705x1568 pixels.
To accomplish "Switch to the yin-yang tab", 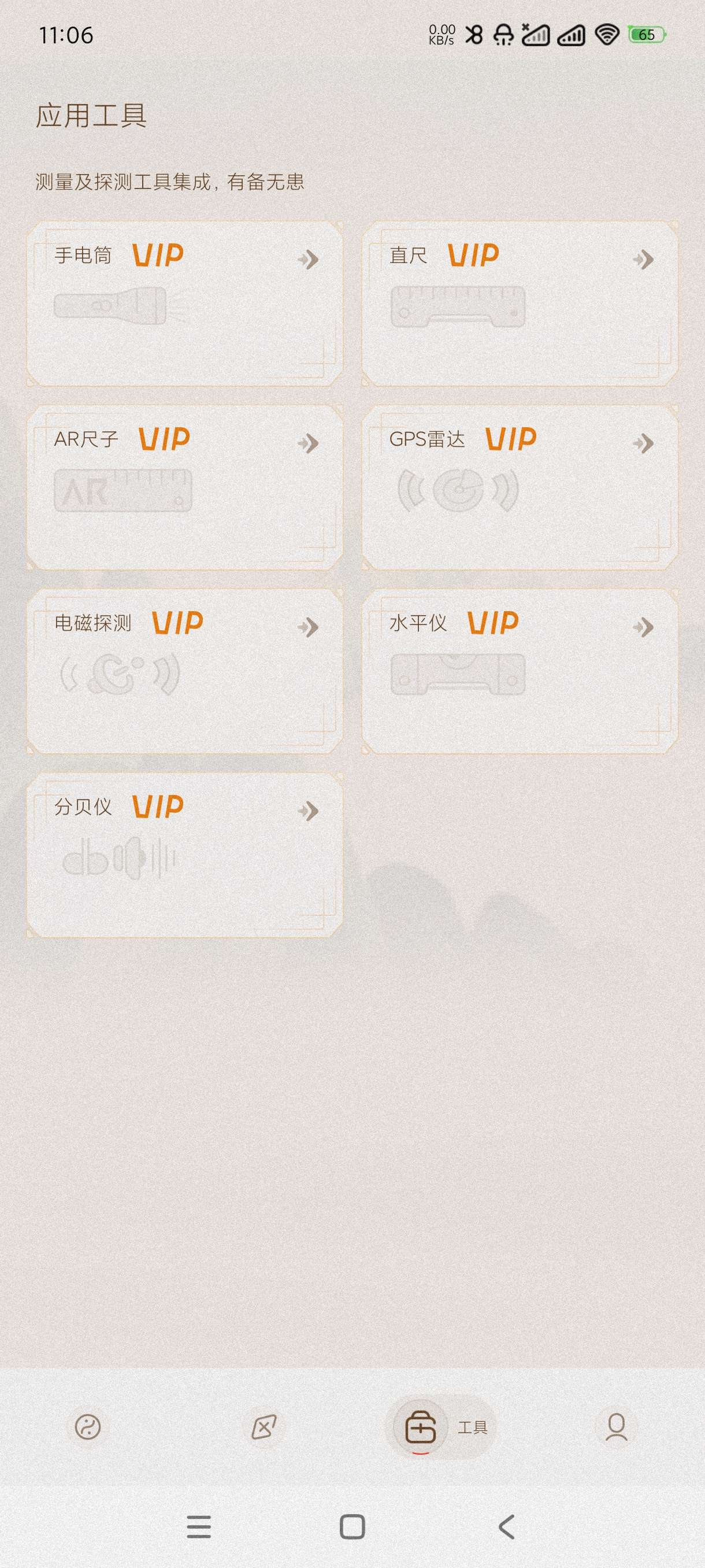I will point(88,1427).
